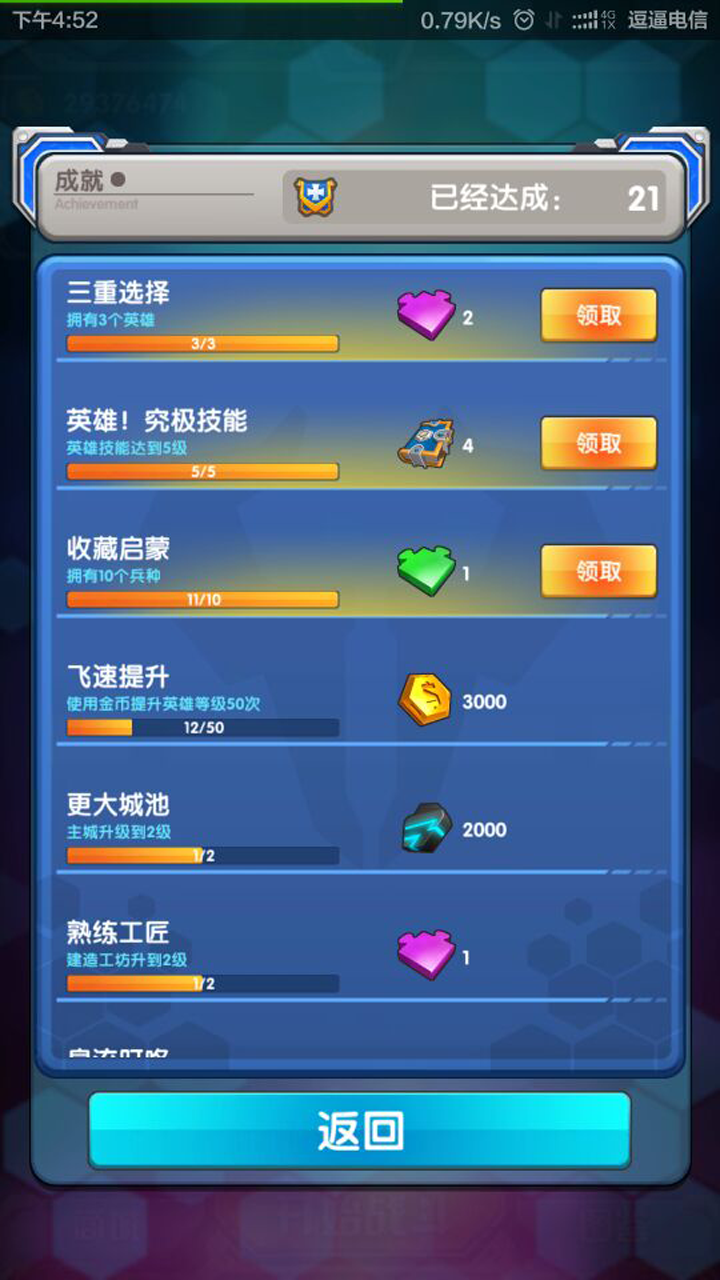720x1280 pixels.
Task: Claim the 三重选择 achievement reward
Action: [x=597, y=316]
